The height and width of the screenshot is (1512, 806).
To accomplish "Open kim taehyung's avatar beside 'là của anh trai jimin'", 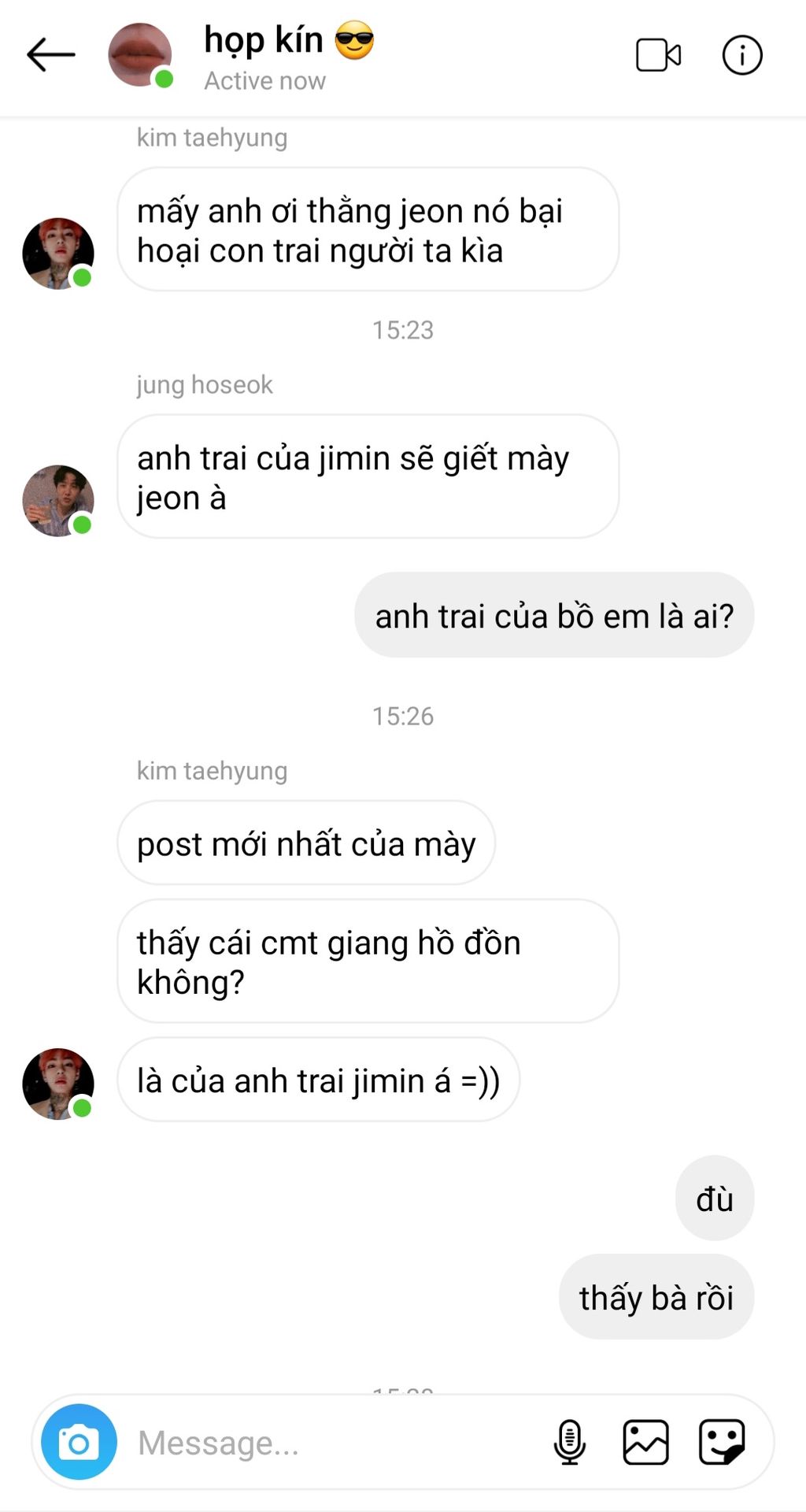I will [58, 1084].
